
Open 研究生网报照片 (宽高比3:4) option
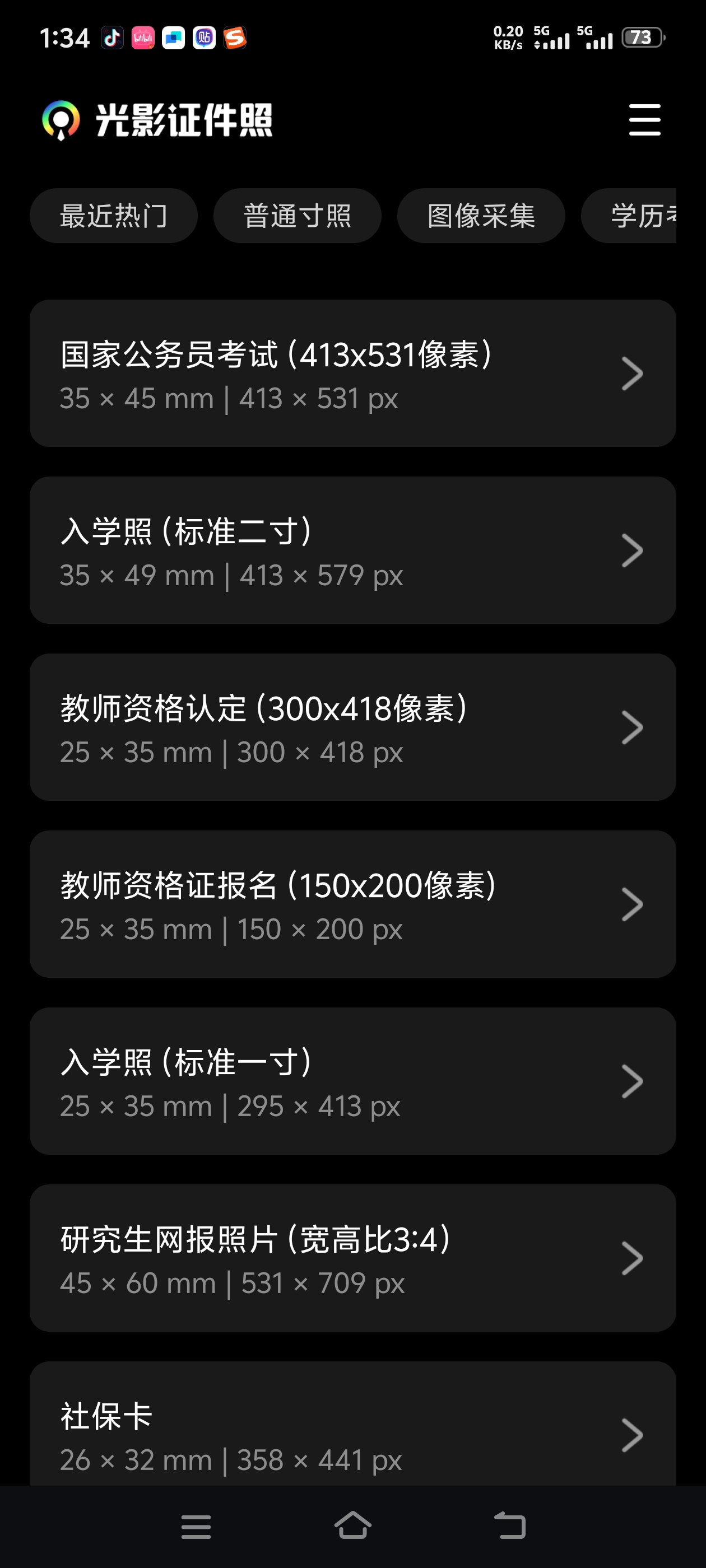352,1258
